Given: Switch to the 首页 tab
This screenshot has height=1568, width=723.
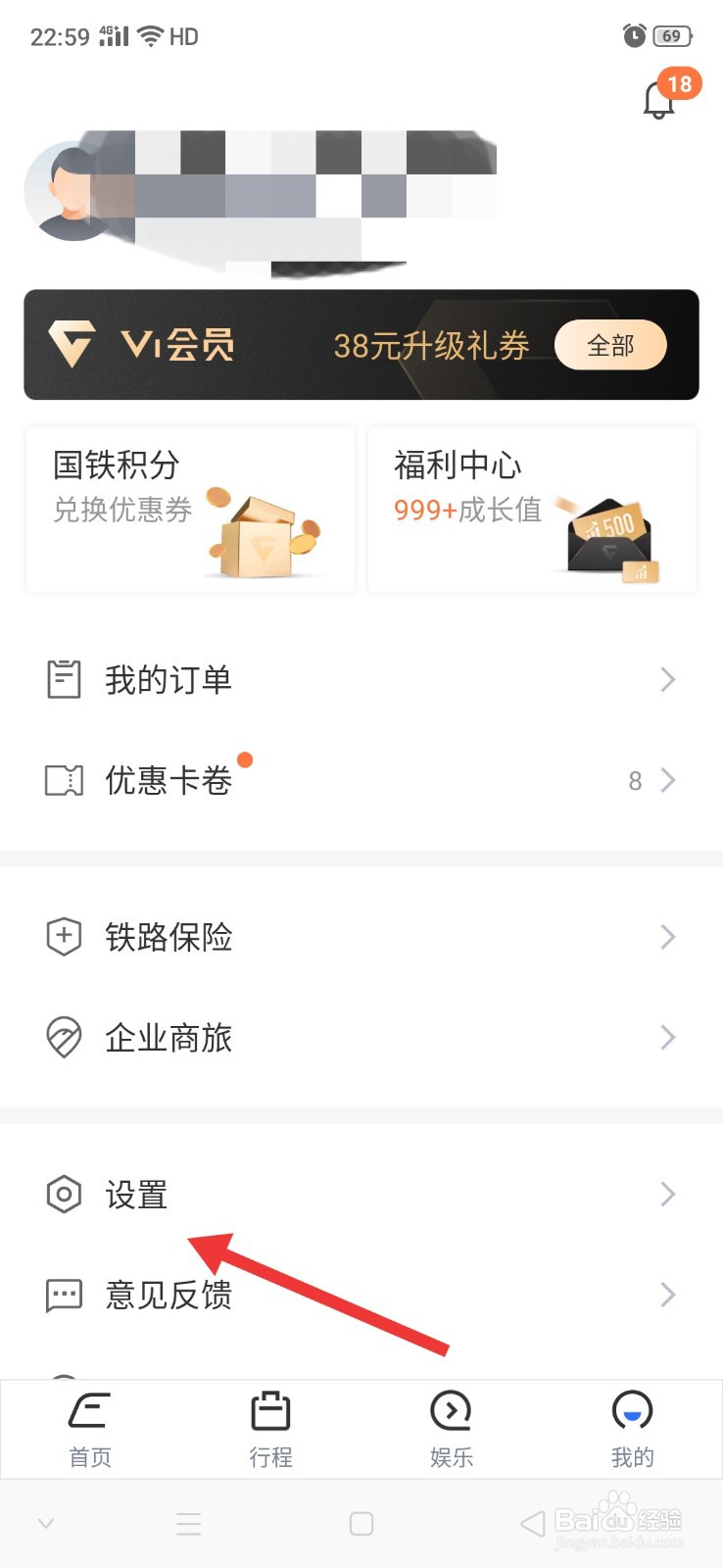Looking at the screenshot, I should (x=90, y=1429).
